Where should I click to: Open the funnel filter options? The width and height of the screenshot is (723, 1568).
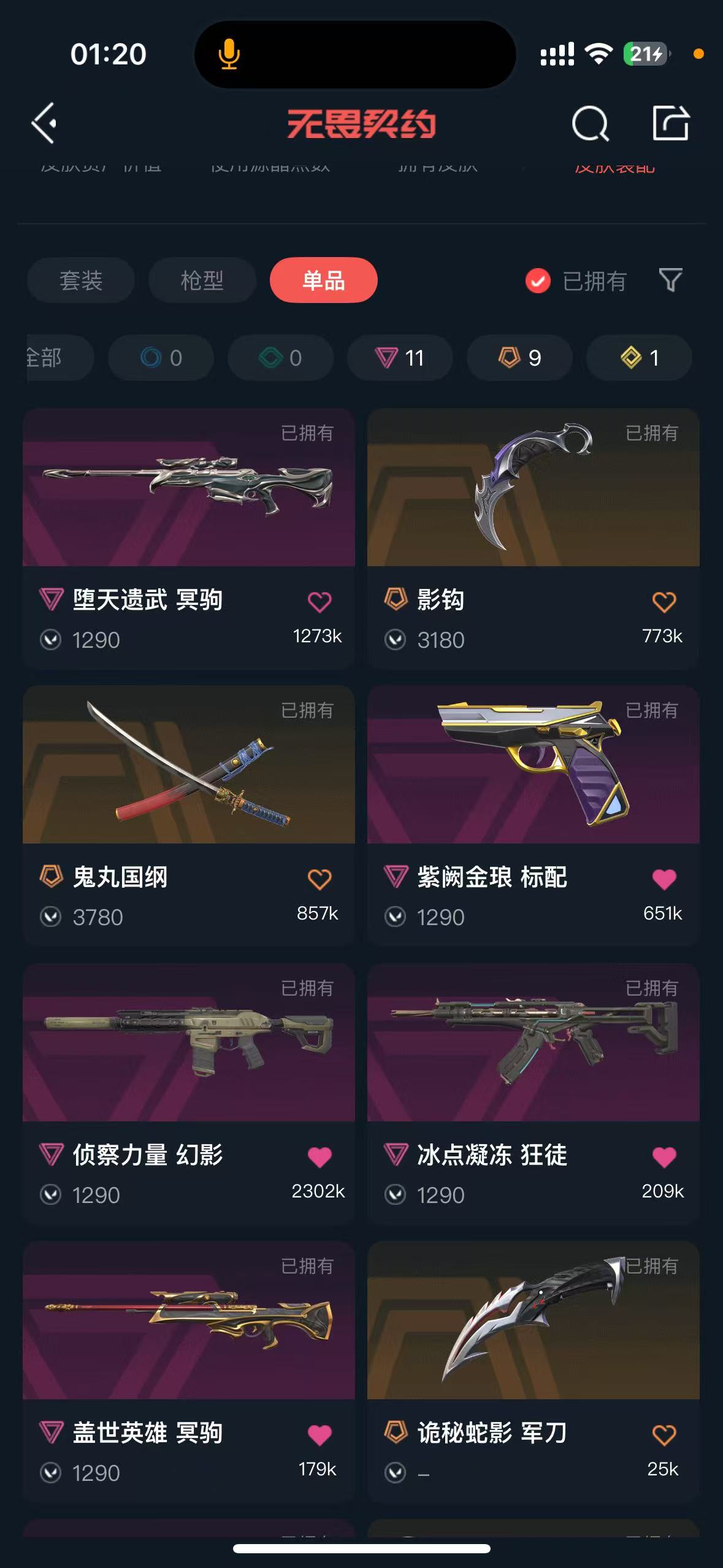coord(670,280)
